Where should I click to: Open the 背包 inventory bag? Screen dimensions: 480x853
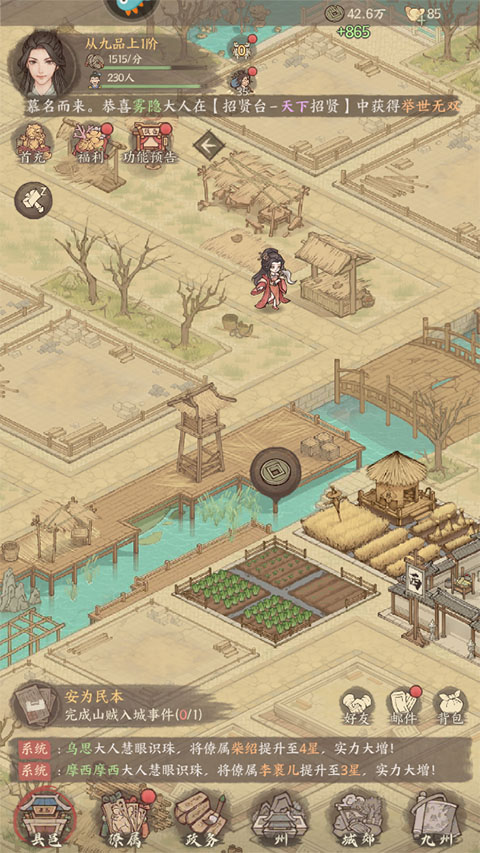coord(451,706)
